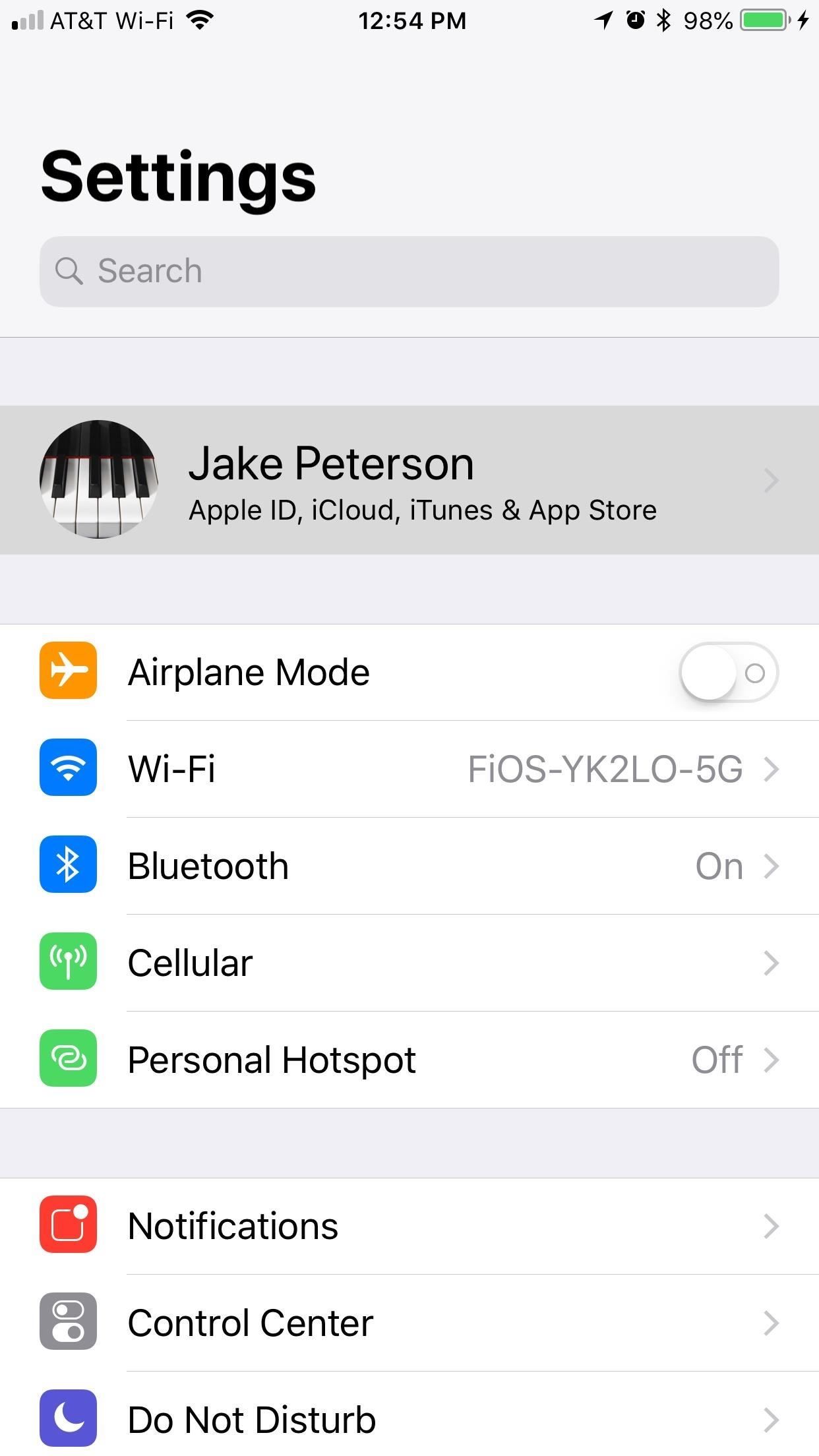Tap the battery level indicator
819x1456 pixels.
click(764, 20)
